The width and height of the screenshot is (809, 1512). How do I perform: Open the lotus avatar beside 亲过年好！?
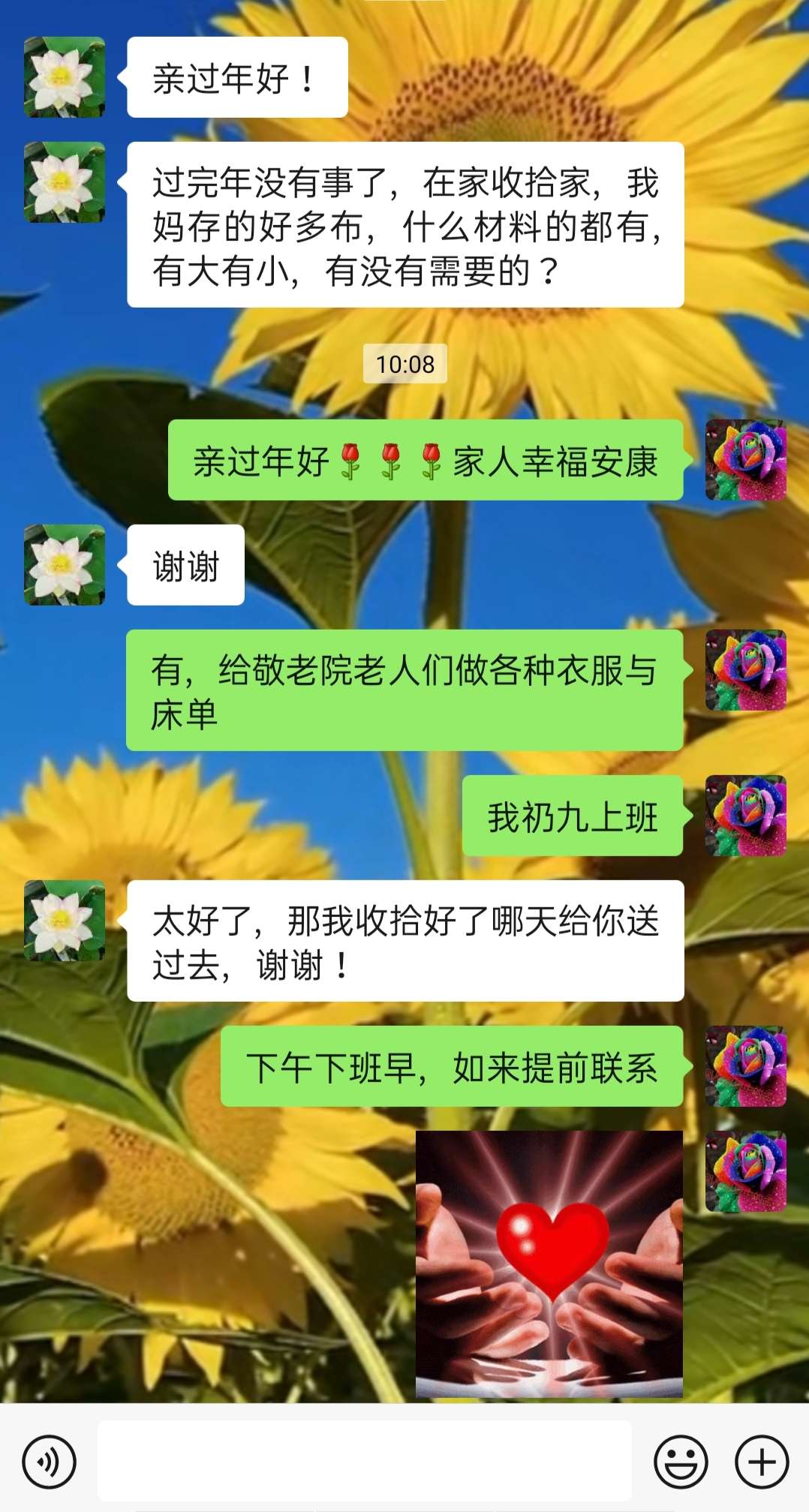65,77
